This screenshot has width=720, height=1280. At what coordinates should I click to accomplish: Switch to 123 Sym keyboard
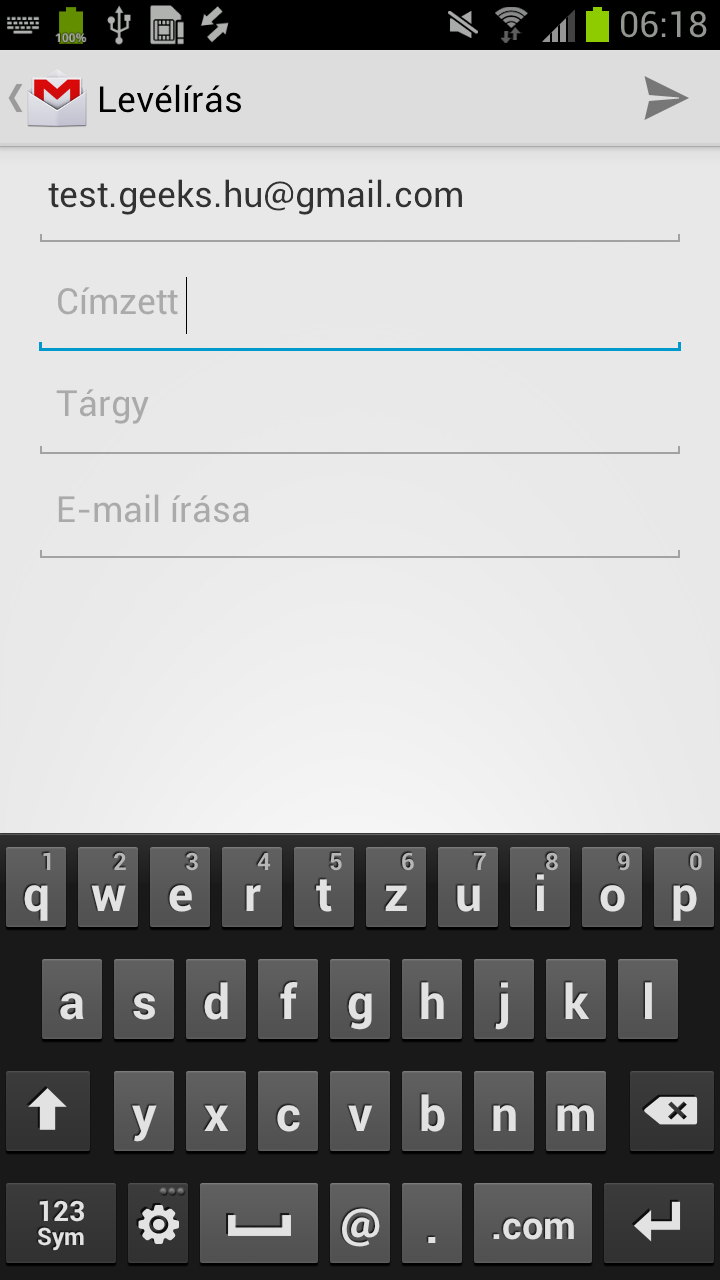61,1224
